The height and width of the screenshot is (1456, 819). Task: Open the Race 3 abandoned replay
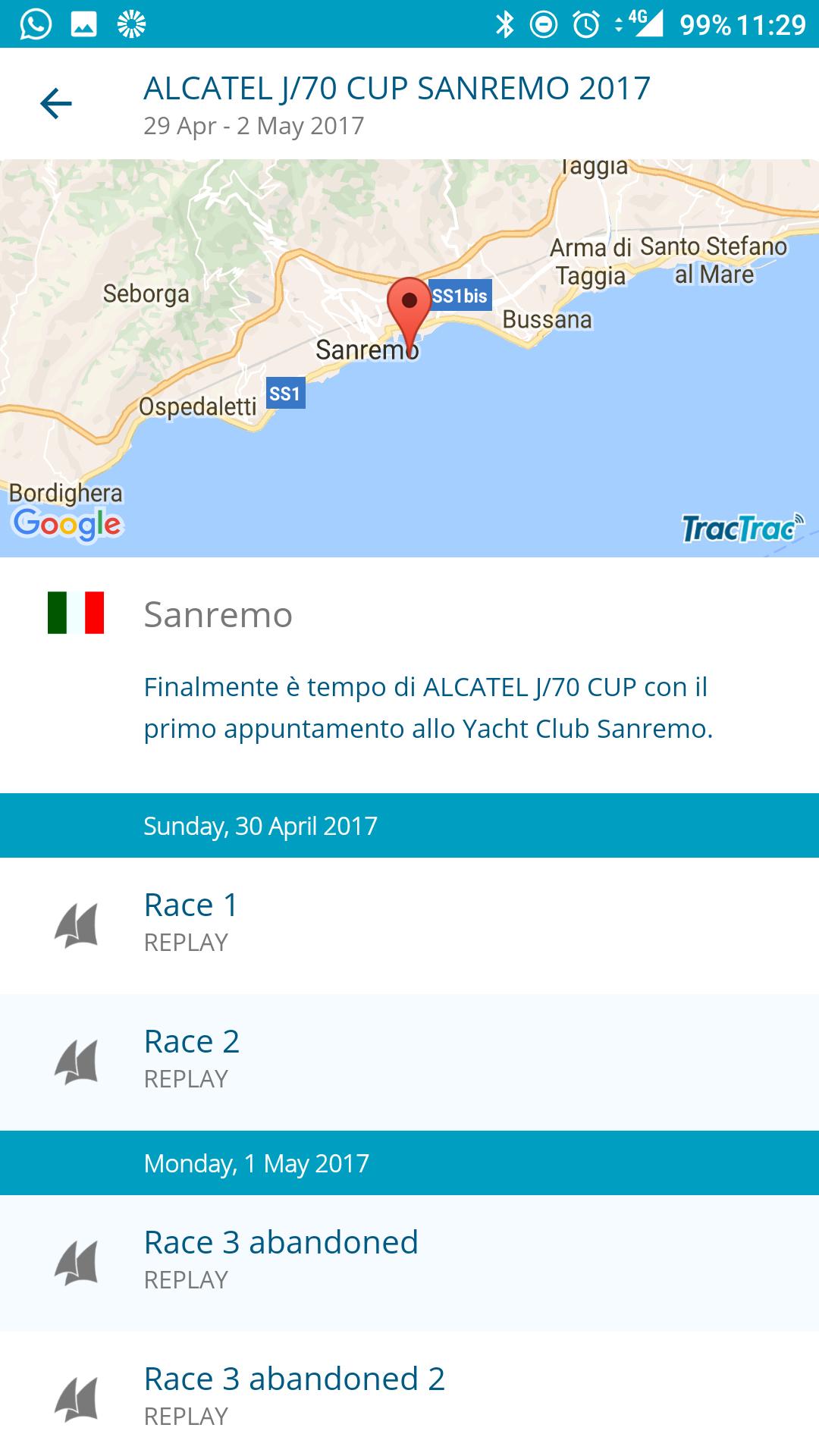409,1263
